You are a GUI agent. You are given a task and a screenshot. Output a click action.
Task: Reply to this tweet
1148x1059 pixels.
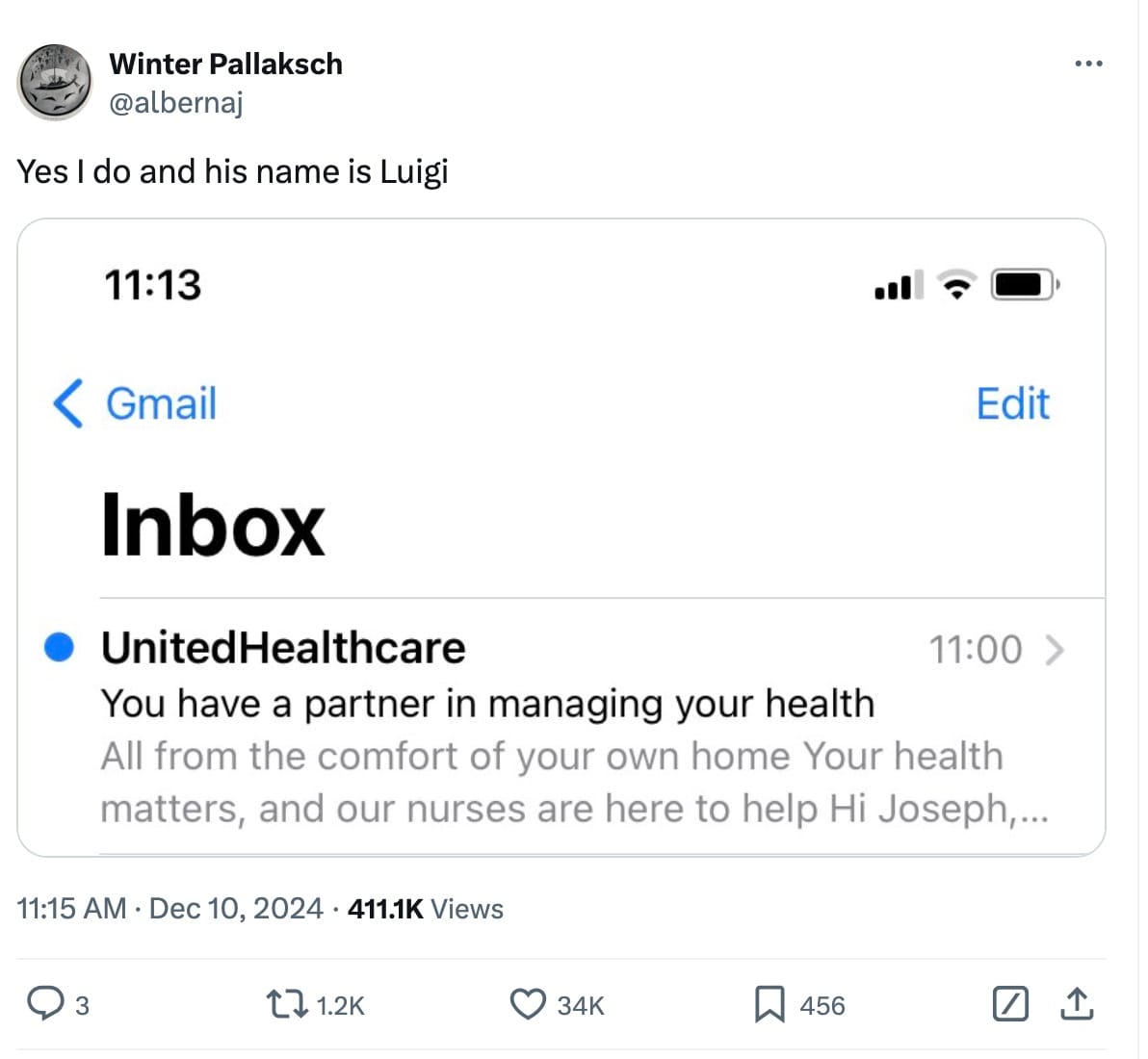click(44, 1004)
